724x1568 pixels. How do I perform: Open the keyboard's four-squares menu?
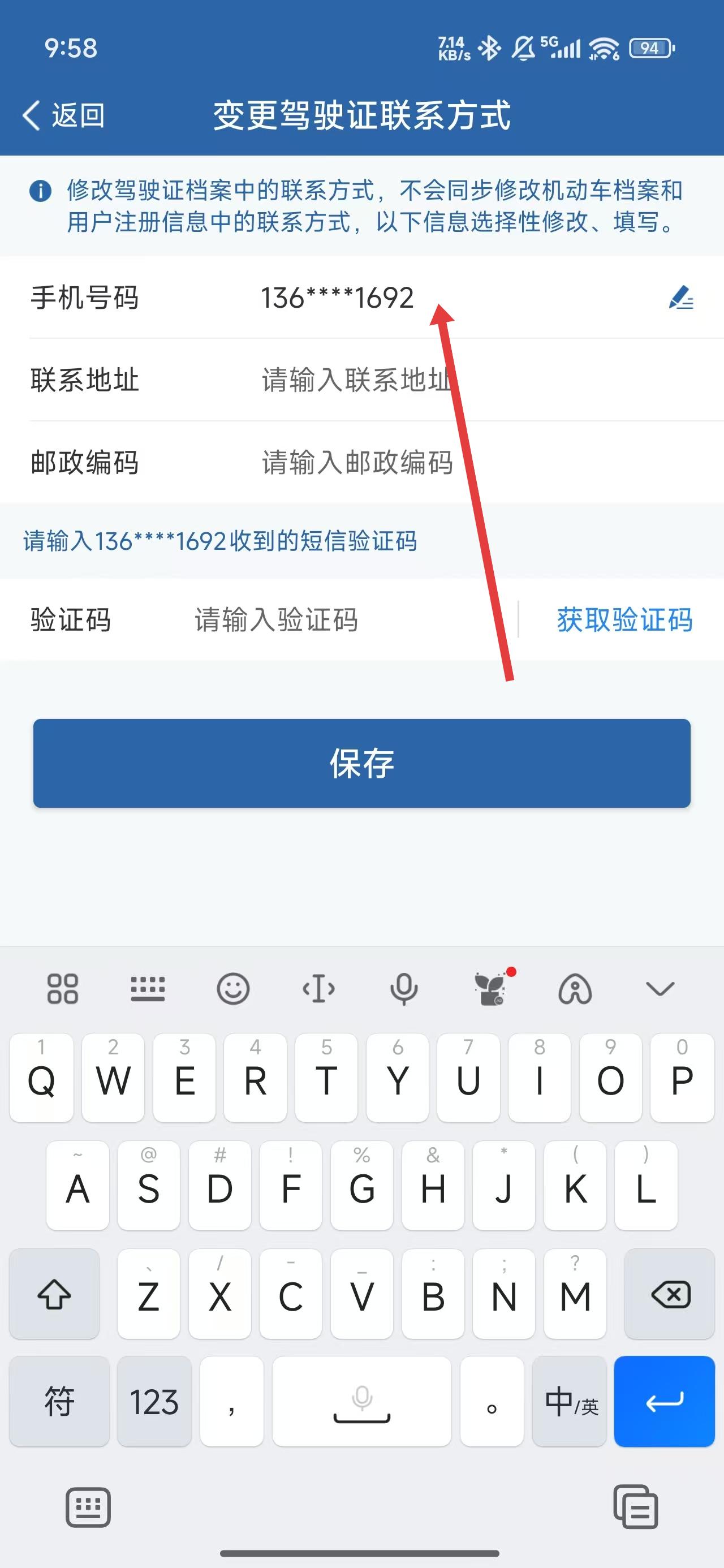63,989
